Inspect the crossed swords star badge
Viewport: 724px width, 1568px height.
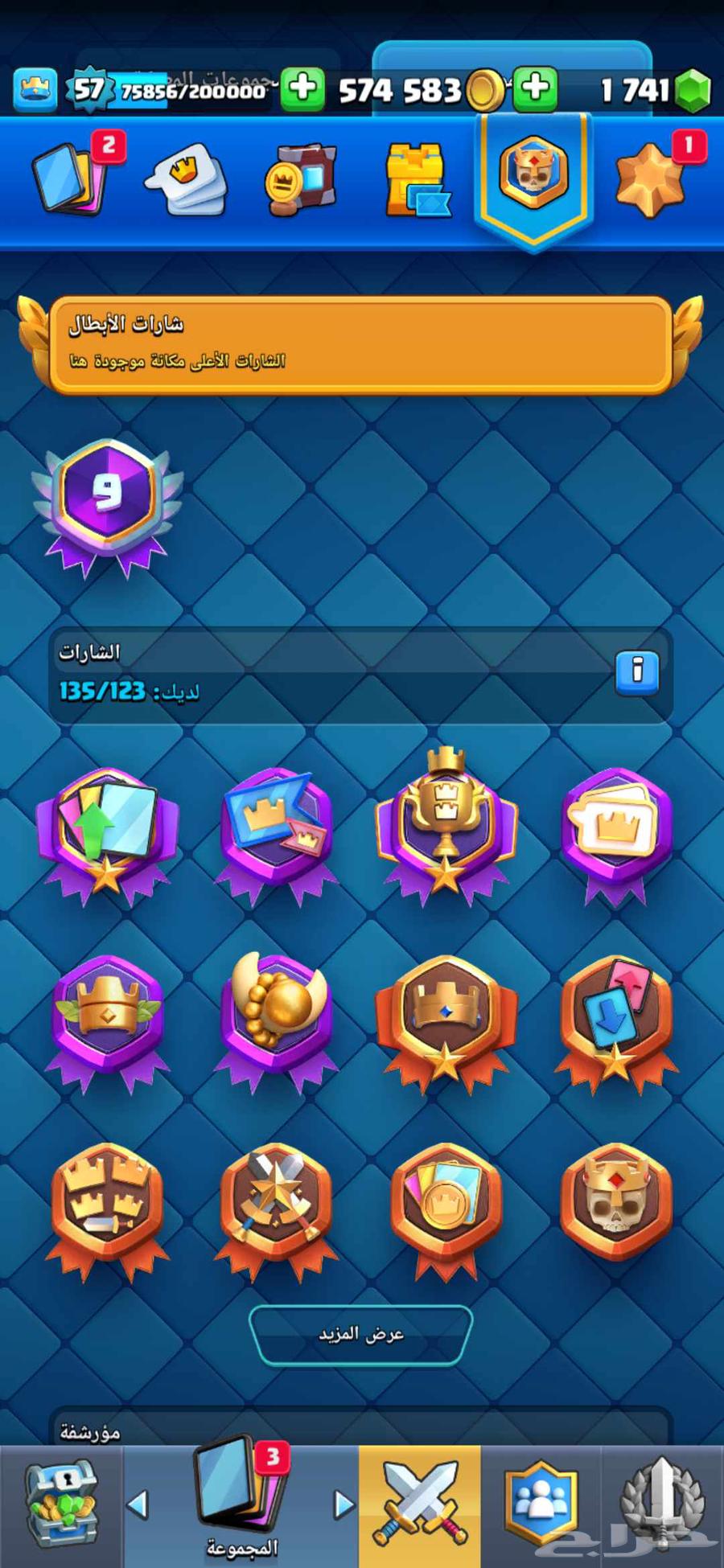click(276, 1204)
